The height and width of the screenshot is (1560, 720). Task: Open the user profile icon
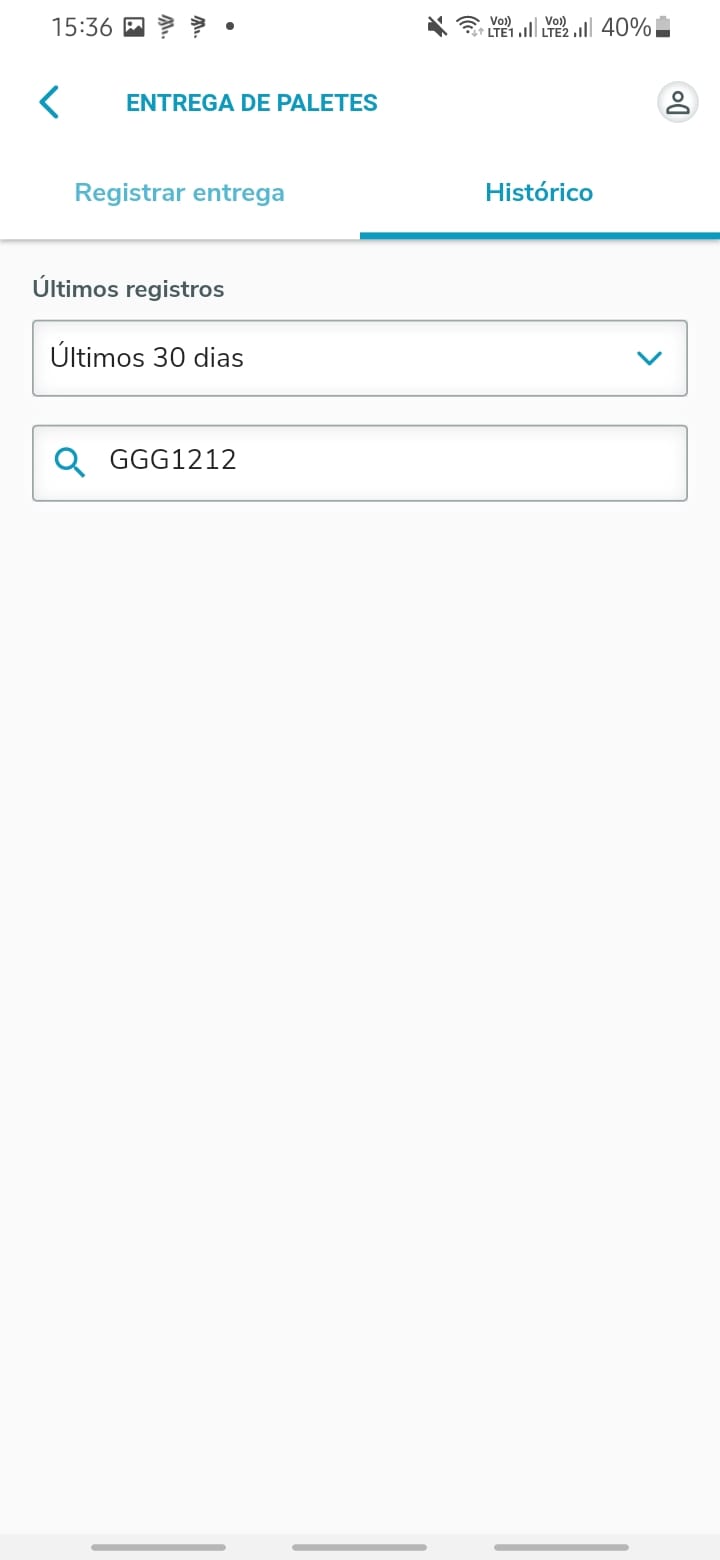point(677,102)
